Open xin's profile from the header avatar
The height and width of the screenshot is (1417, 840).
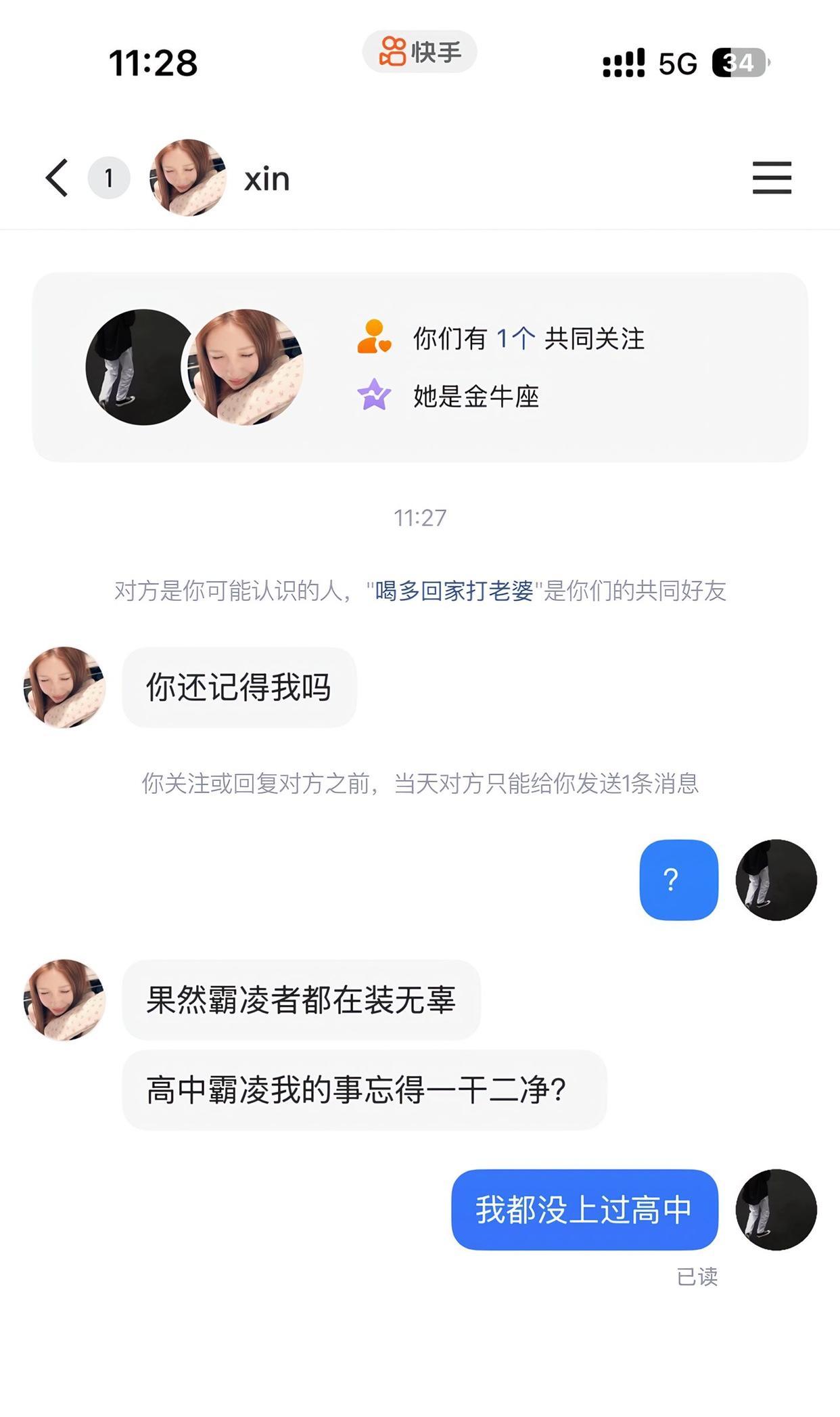click(187, 178)
